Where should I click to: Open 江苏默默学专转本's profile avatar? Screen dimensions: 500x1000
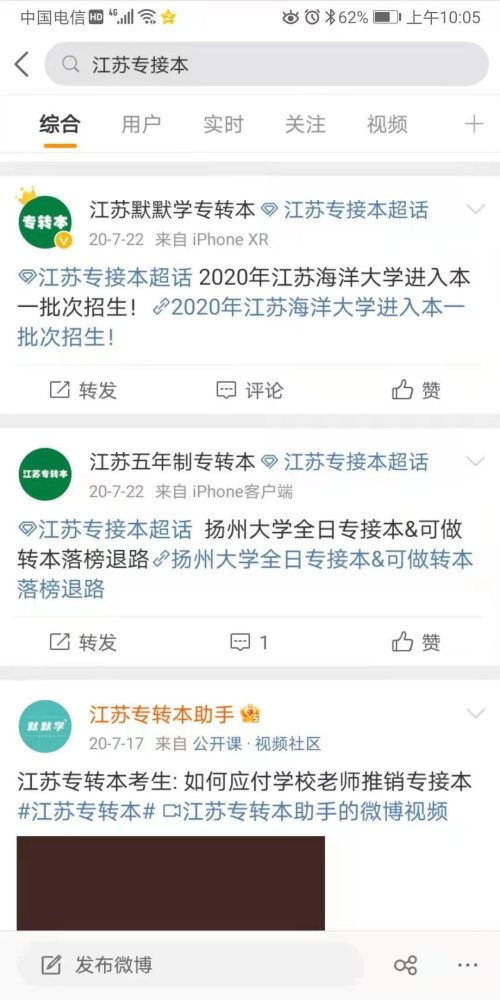click(45, 221)
